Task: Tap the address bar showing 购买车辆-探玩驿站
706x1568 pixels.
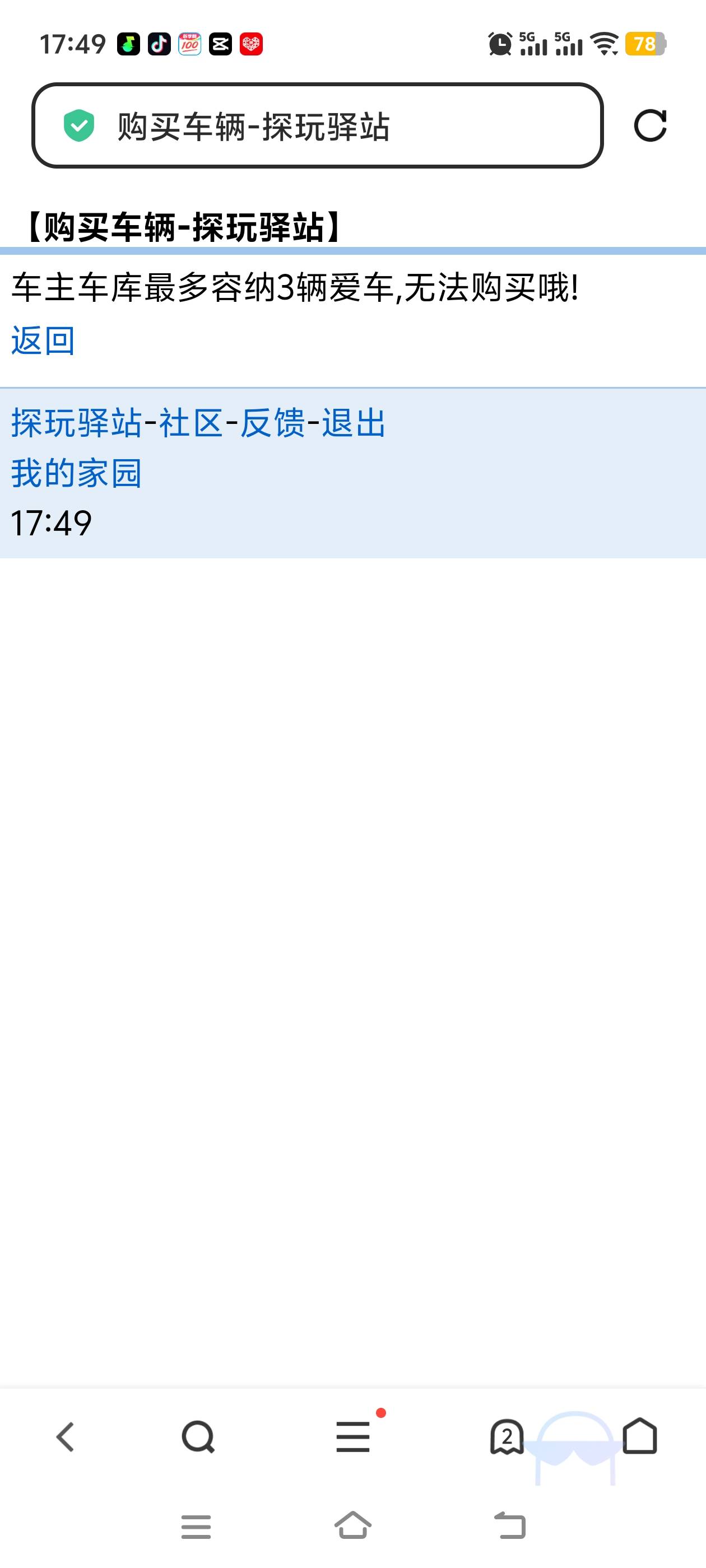Action: tap(317, 126)
